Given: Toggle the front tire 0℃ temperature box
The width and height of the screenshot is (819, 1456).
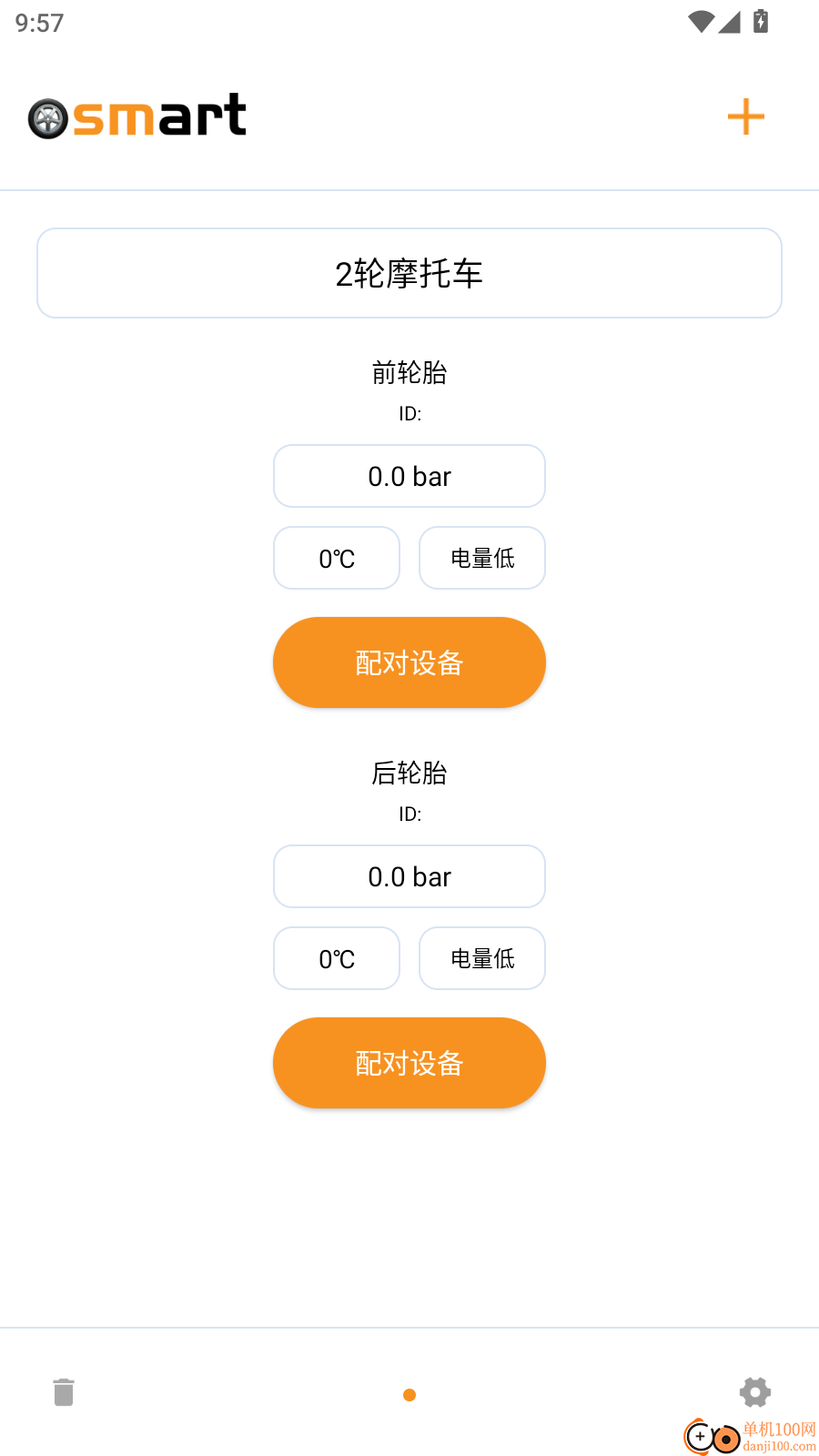Looking at the screenshot, I should click(x=336, y=558).
